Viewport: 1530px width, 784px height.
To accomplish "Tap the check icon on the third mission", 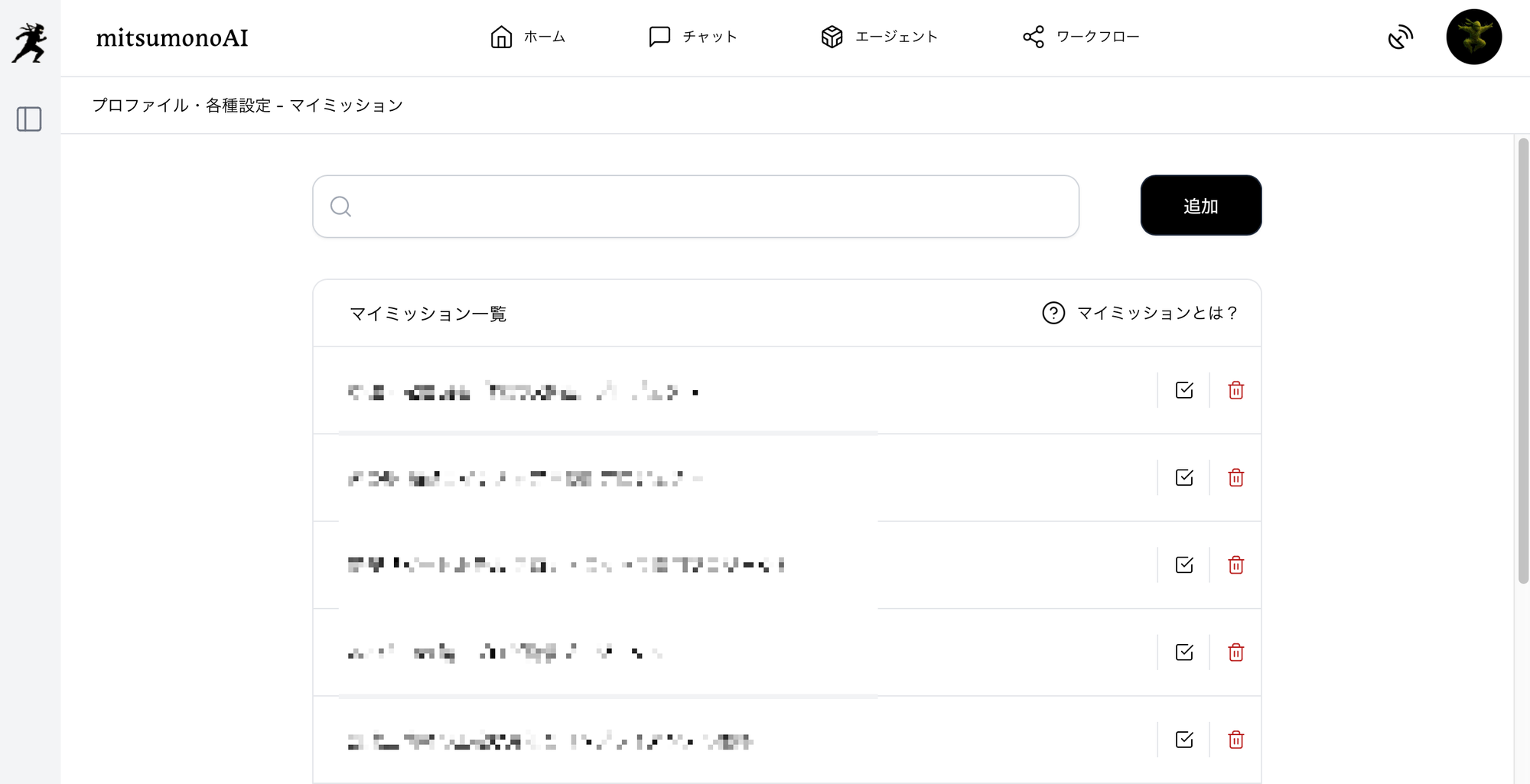I will click(x=1184, y=565).
